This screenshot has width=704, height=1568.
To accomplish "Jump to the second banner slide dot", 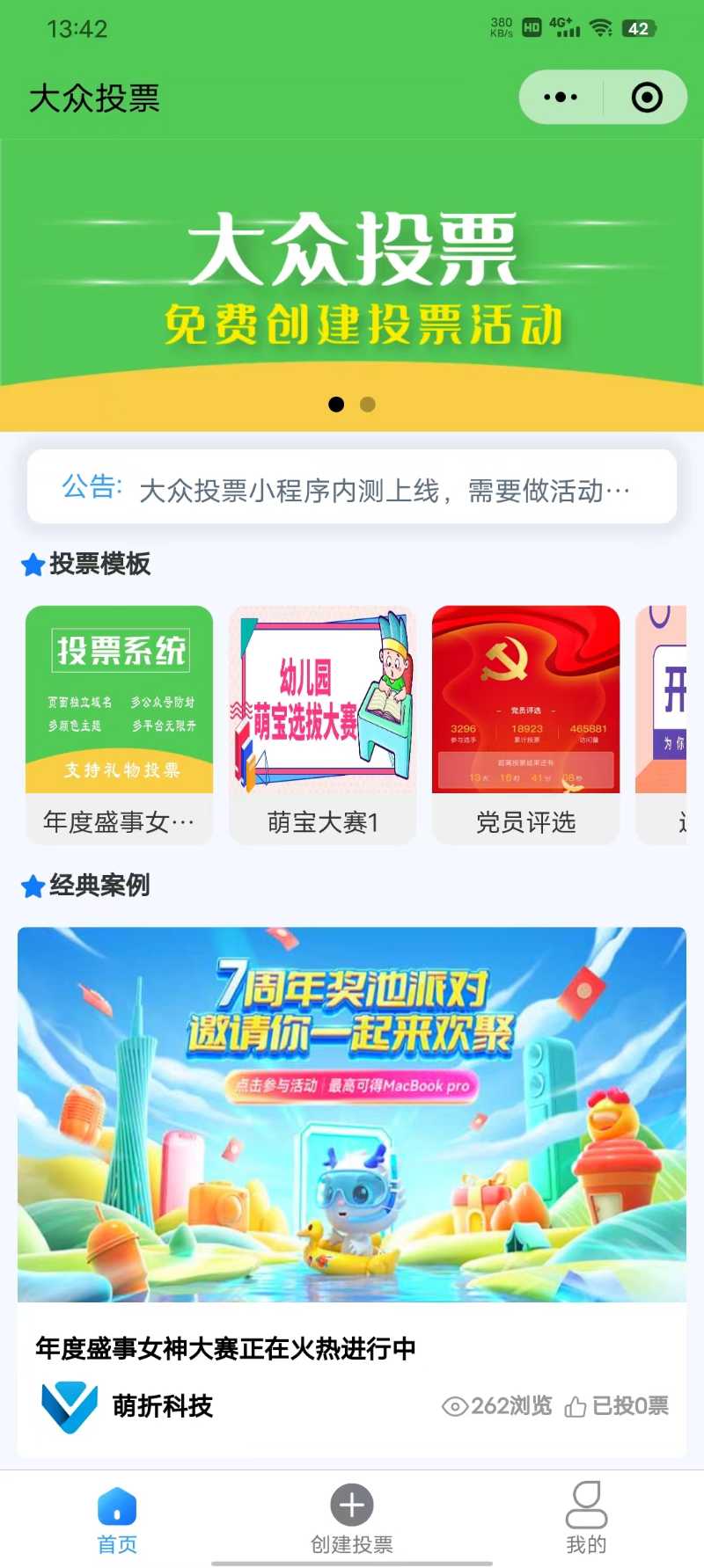I will pyautogui.click(x=368, y=405).
